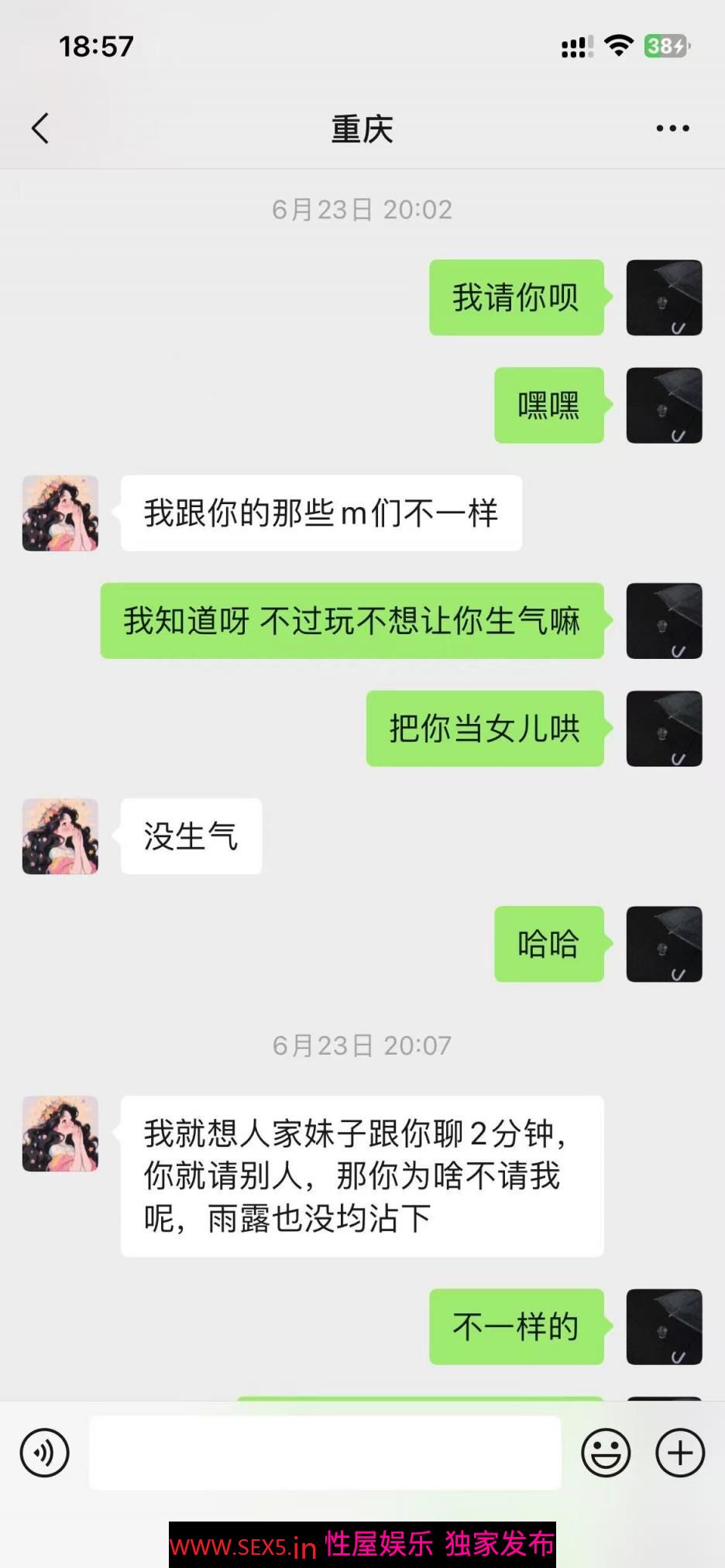Open the contact's avatar beside 没生气

click(x=60, y=836)
